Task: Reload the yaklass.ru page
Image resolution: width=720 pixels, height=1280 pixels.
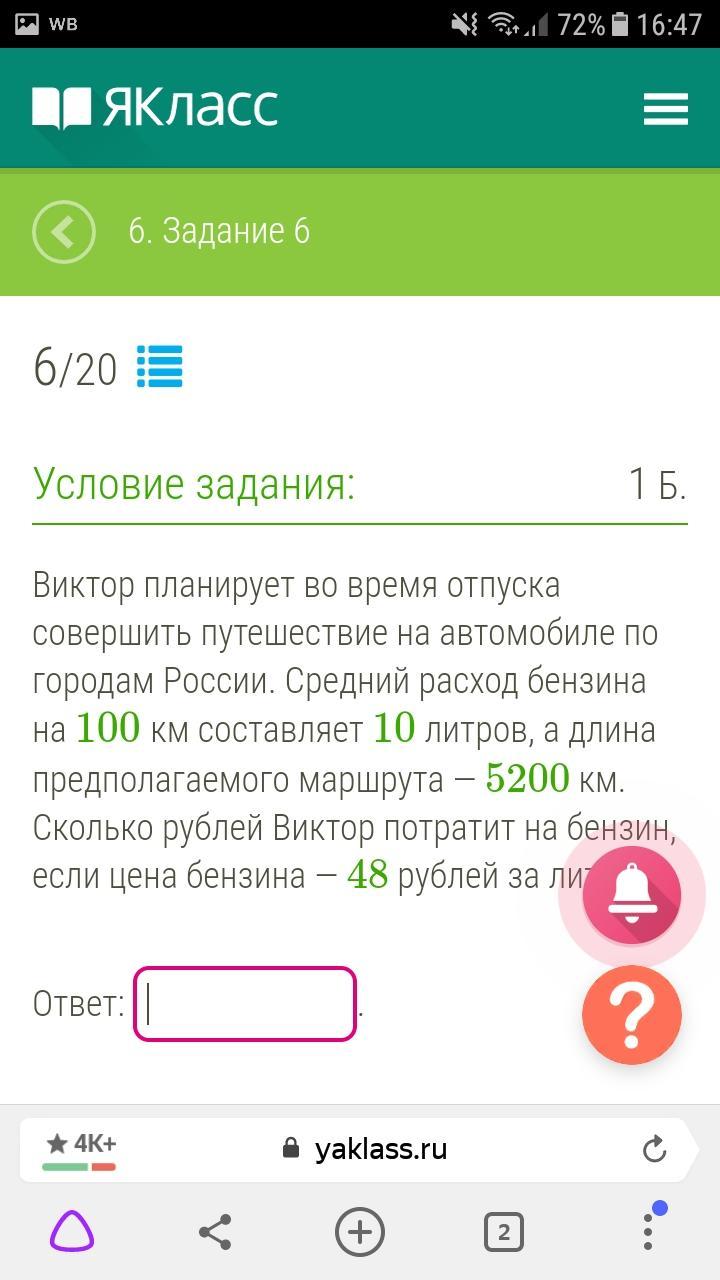Action: coord(655,1149)
